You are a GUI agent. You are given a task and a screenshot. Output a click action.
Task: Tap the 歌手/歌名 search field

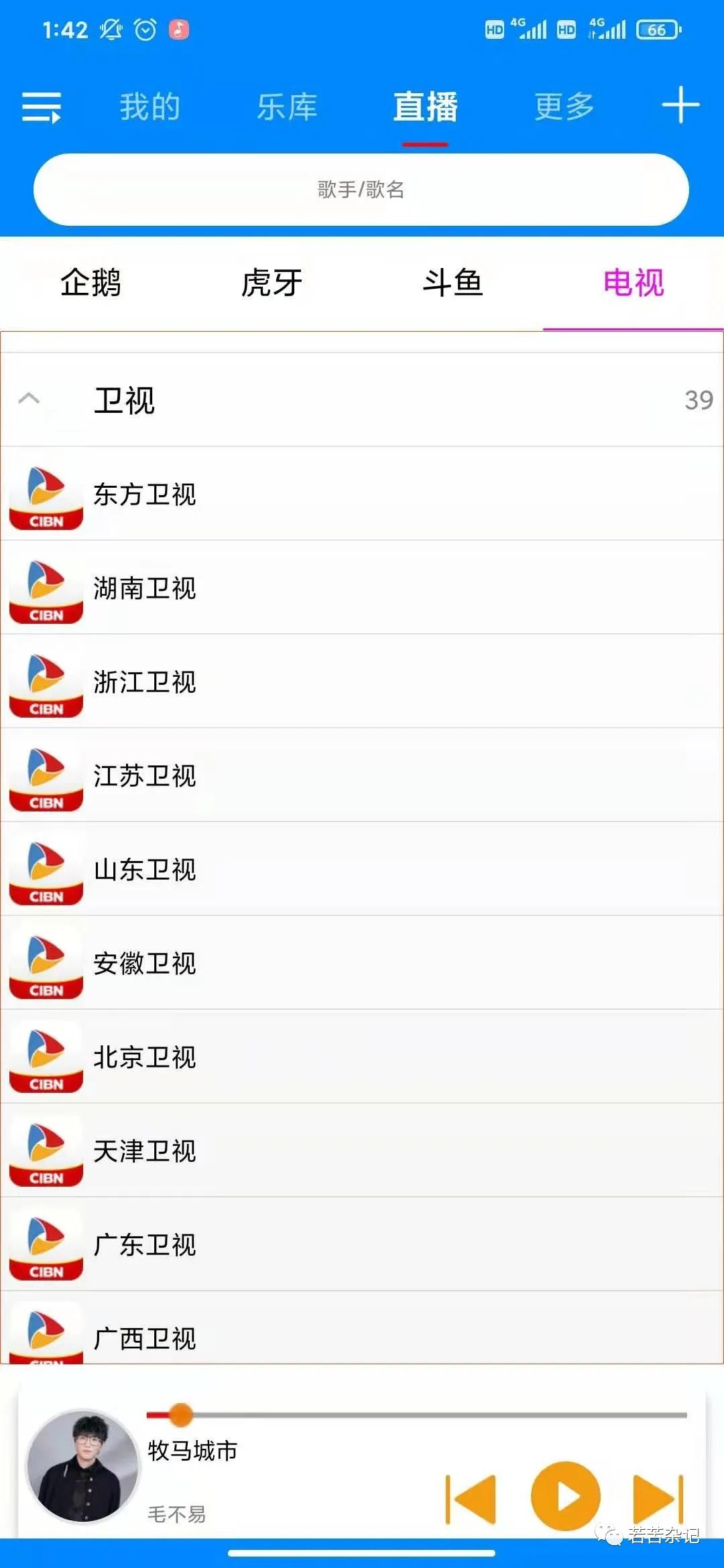point(362,190)
